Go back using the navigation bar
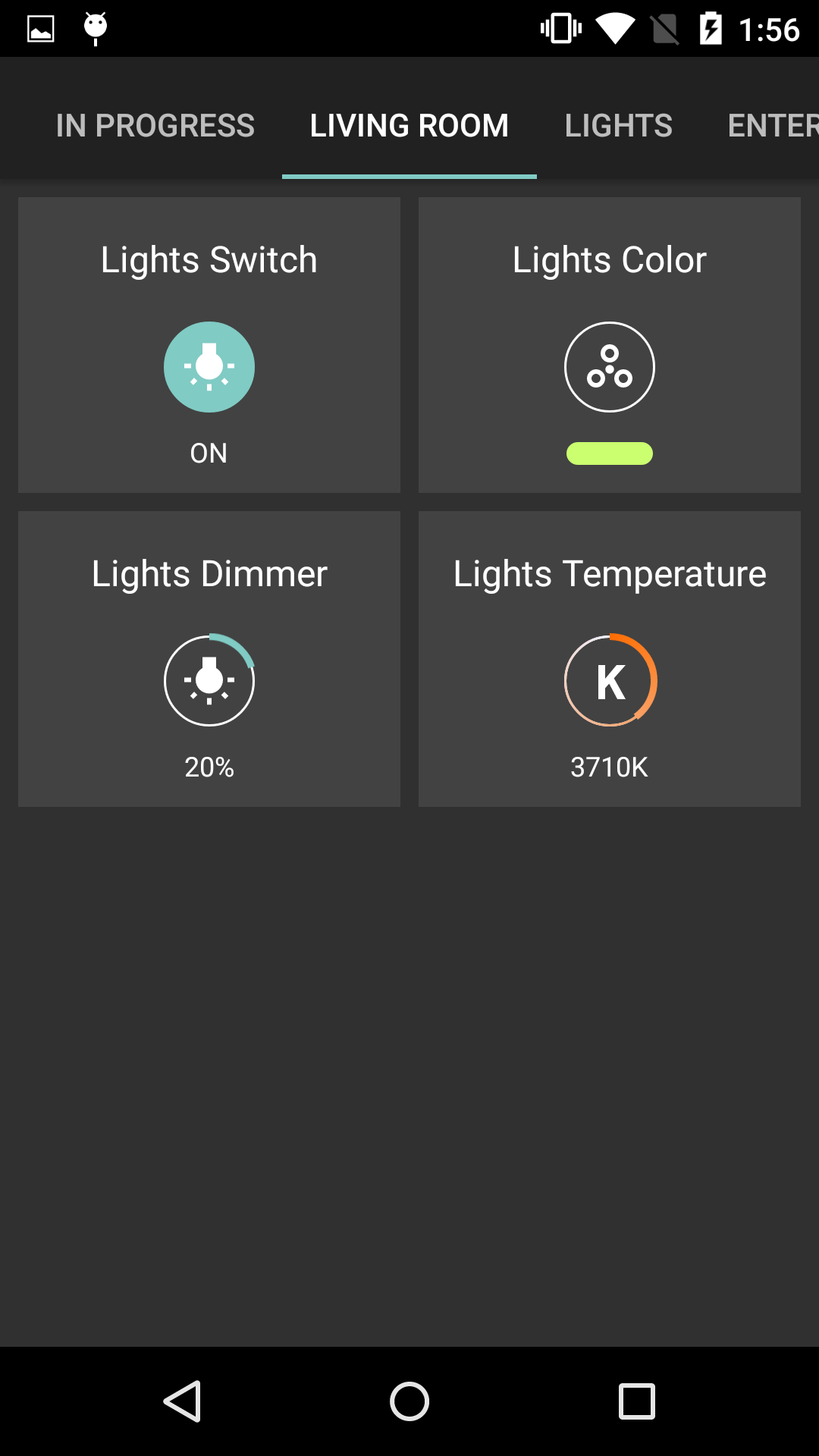819x1456 pixels. pos(182,1401)
